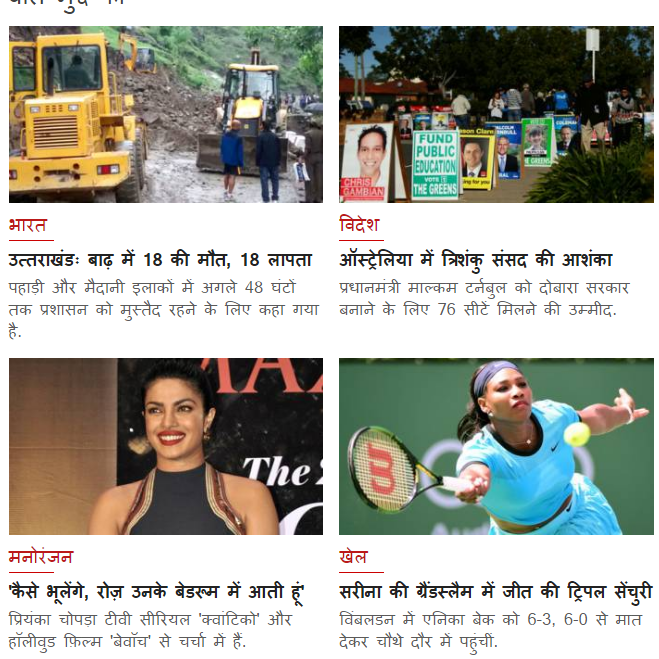
Task: Open the Australian election posters photo
Action: 496,114
